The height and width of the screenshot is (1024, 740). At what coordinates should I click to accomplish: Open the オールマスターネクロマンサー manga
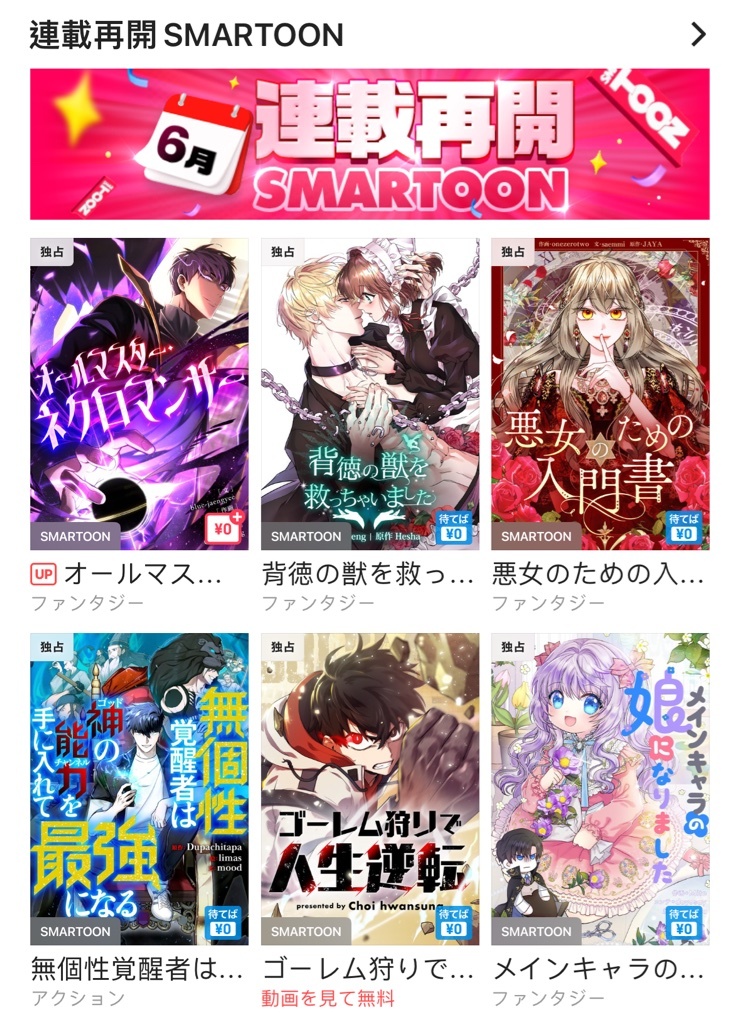coord(139,394)
